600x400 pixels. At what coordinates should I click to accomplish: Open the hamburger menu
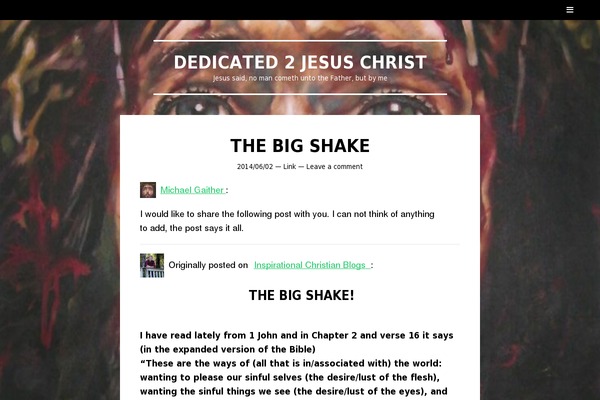point(570,9)
